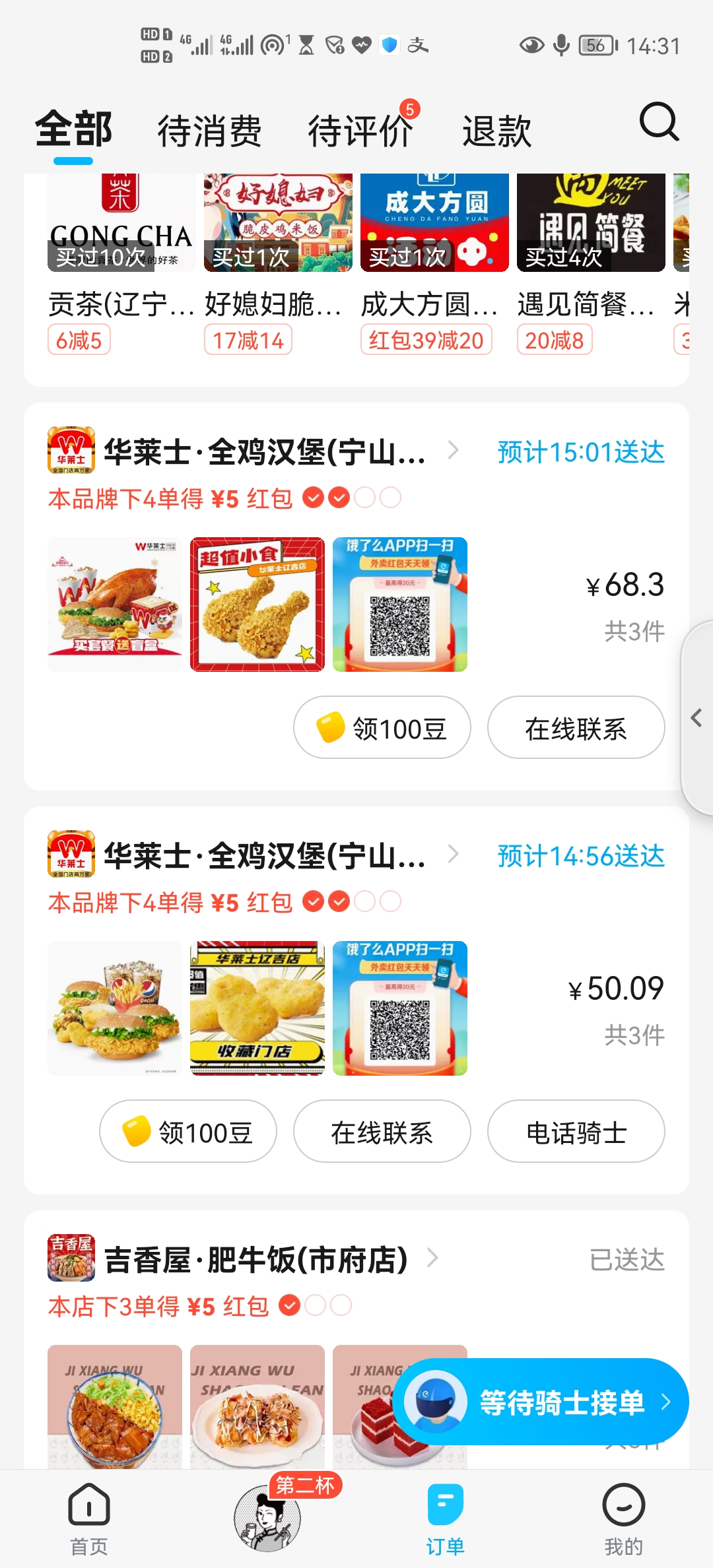Tap 在线联系 on the ¥68.3 order

coord(576,728)
